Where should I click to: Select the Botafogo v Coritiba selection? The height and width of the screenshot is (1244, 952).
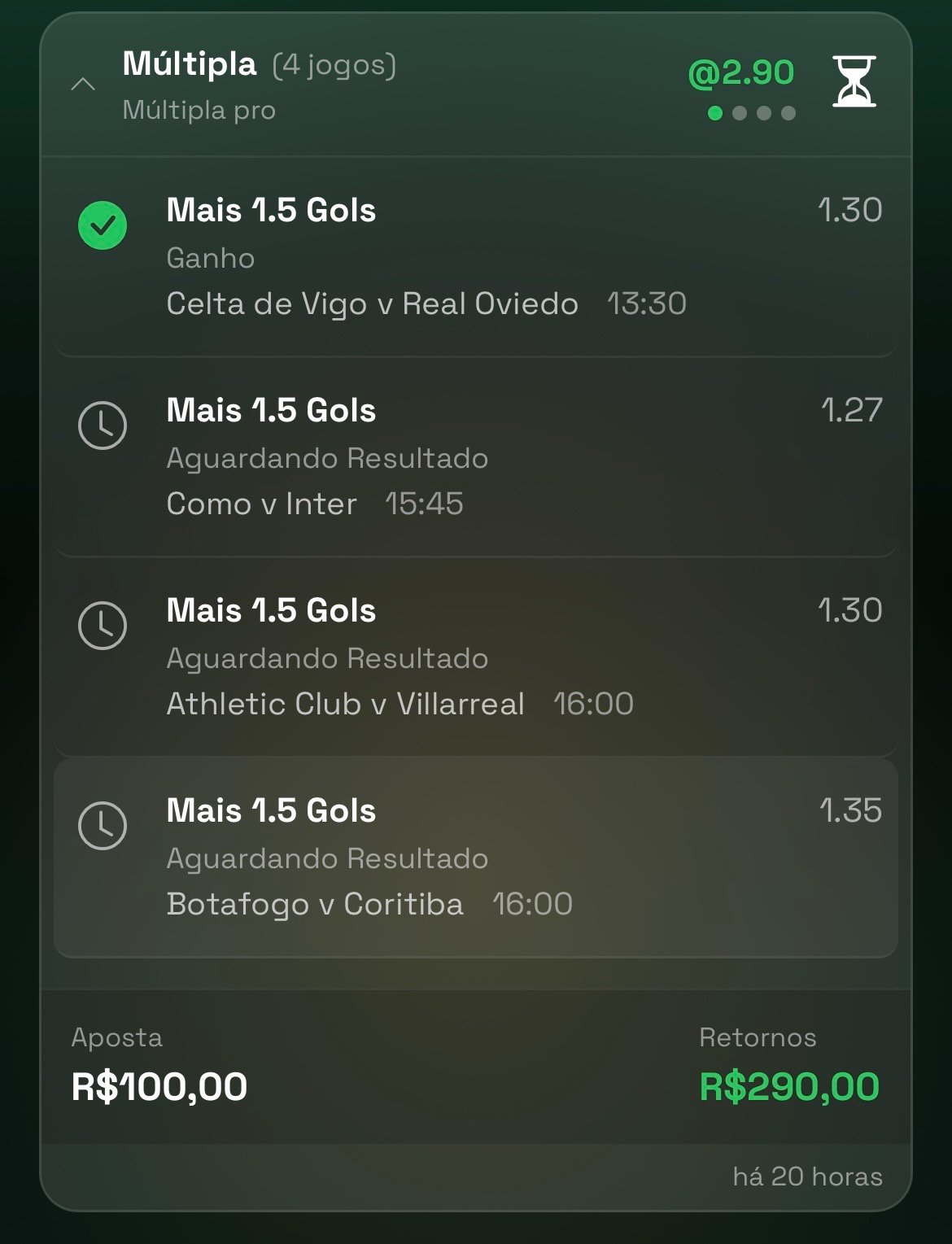click(475, 858)
